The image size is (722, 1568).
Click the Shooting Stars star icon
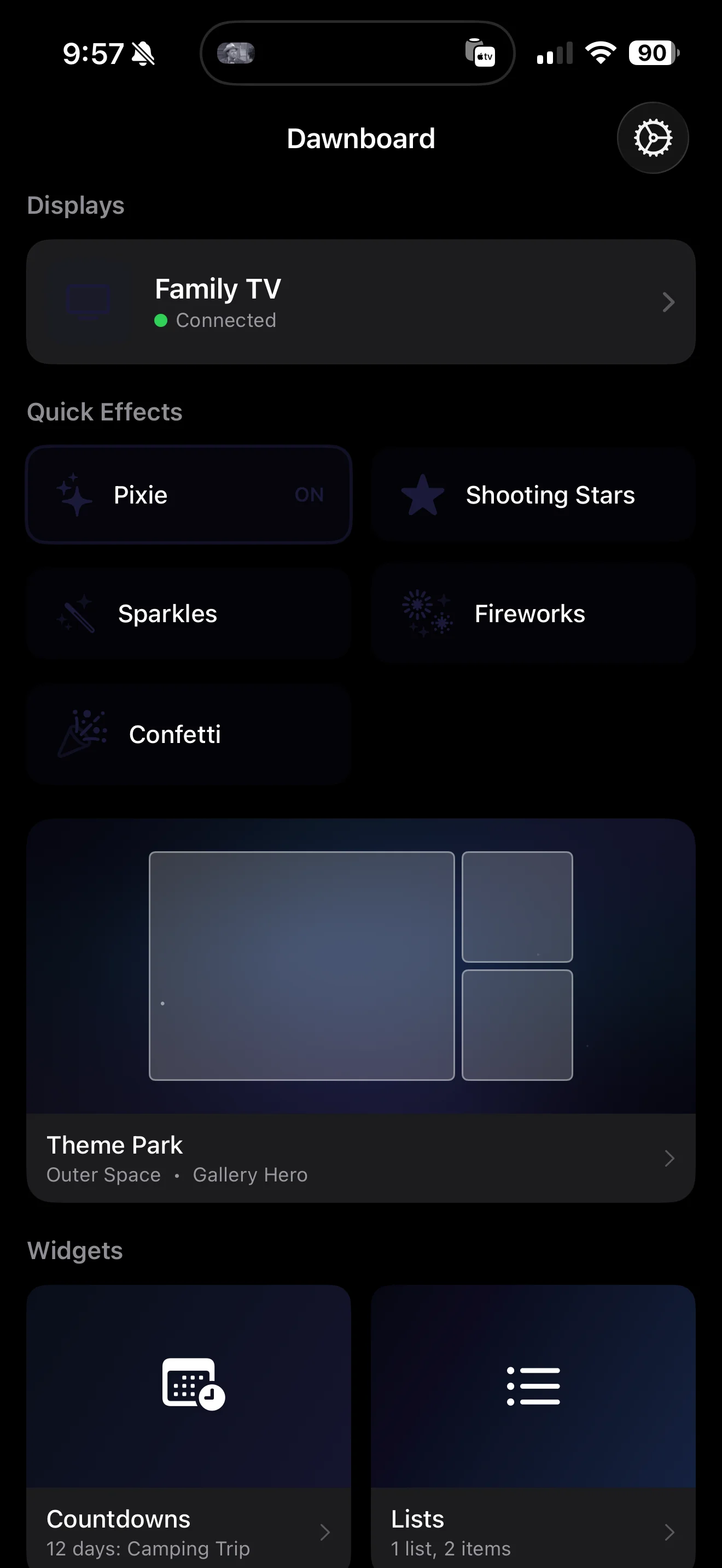422,494
